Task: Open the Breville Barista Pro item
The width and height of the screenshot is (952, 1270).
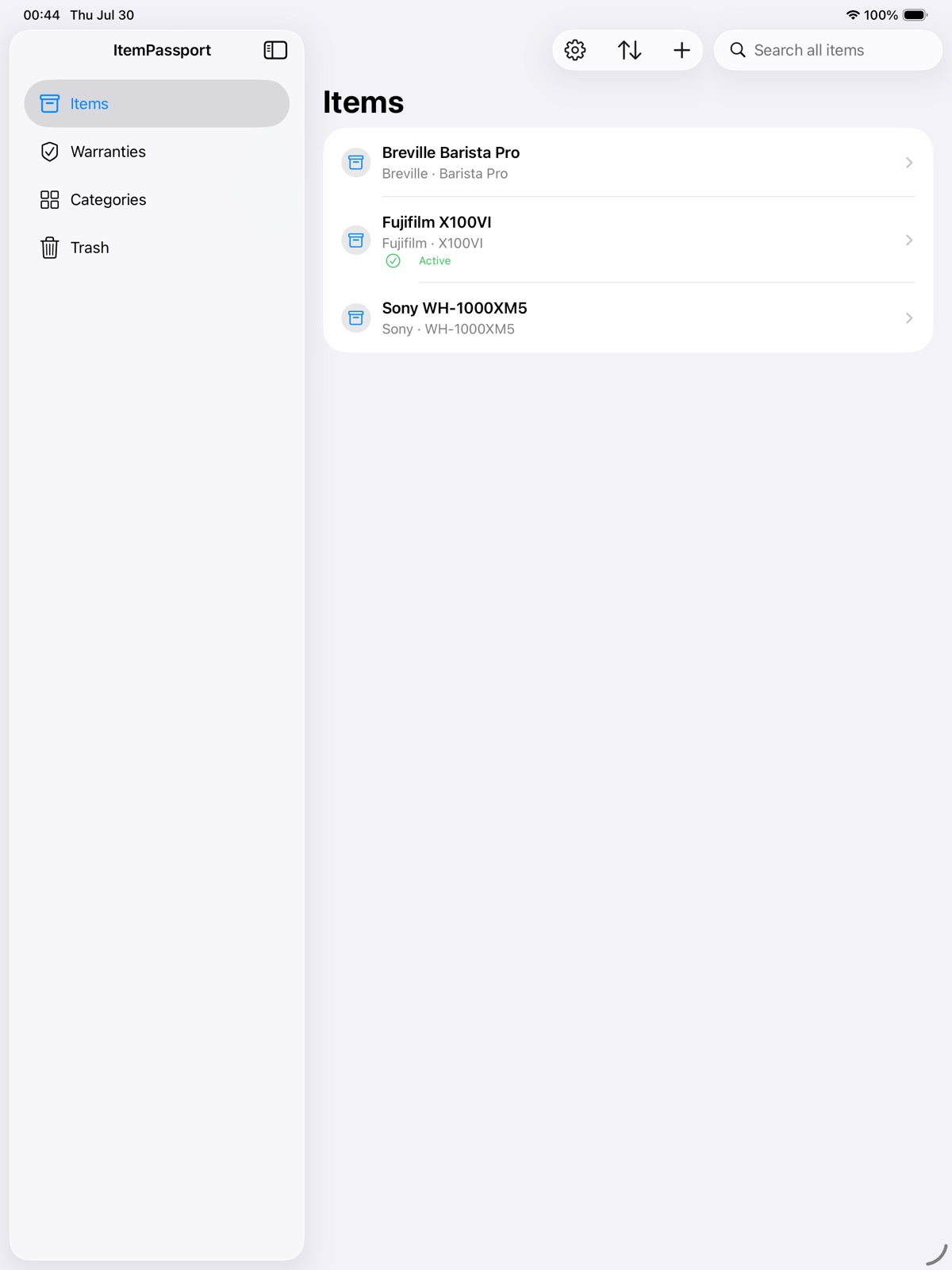Action: pyautogui.click(x=628, y=163)
